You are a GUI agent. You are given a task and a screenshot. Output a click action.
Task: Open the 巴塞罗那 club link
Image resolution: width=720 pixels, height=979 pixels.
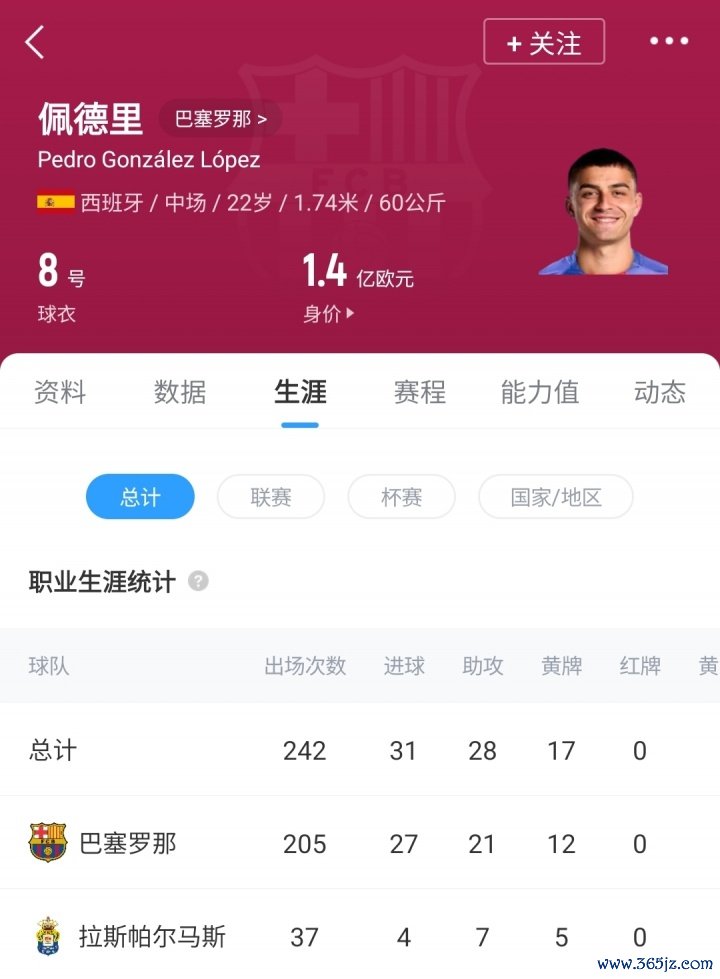[x=220, y=119]
